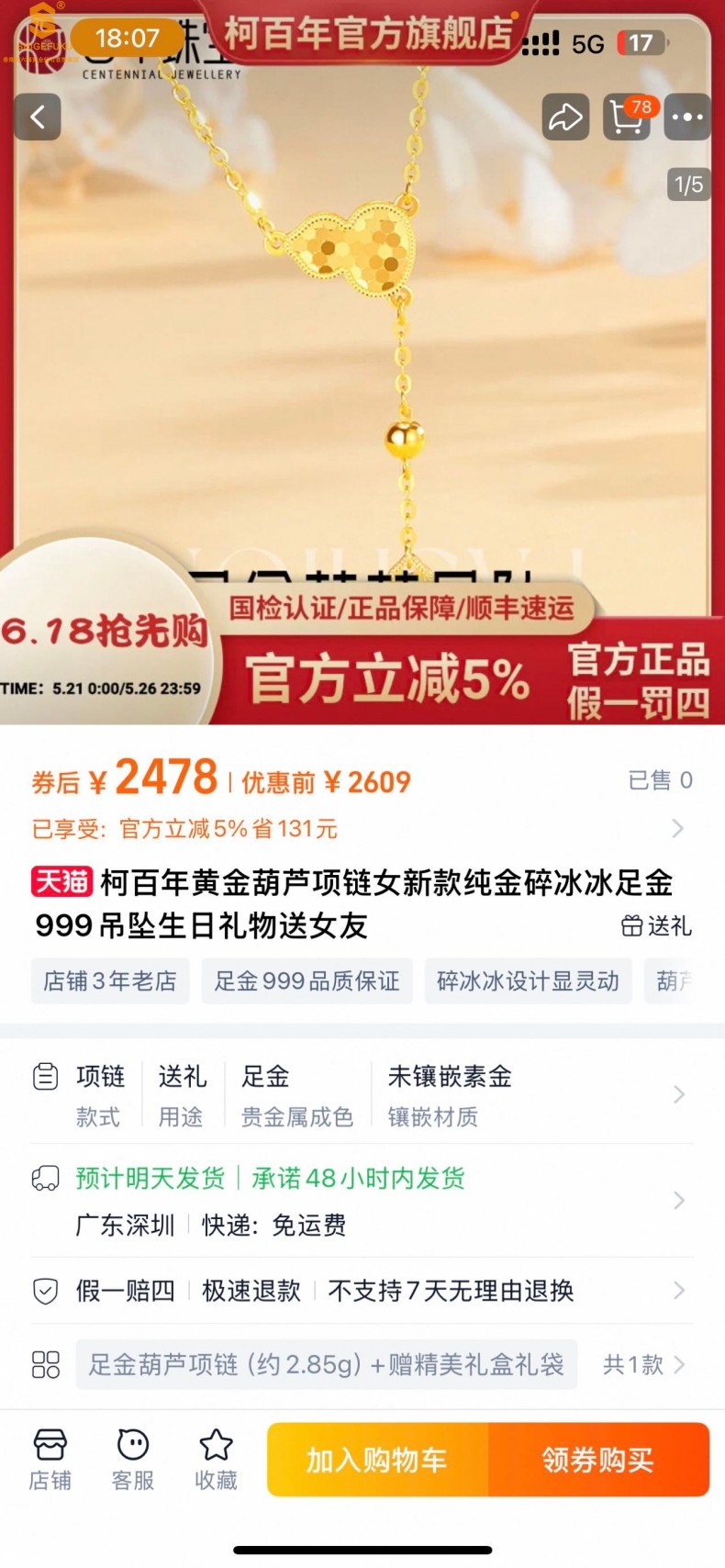Contact 客服 customer service
The image size is (725, 1568).
point(133,1459)
